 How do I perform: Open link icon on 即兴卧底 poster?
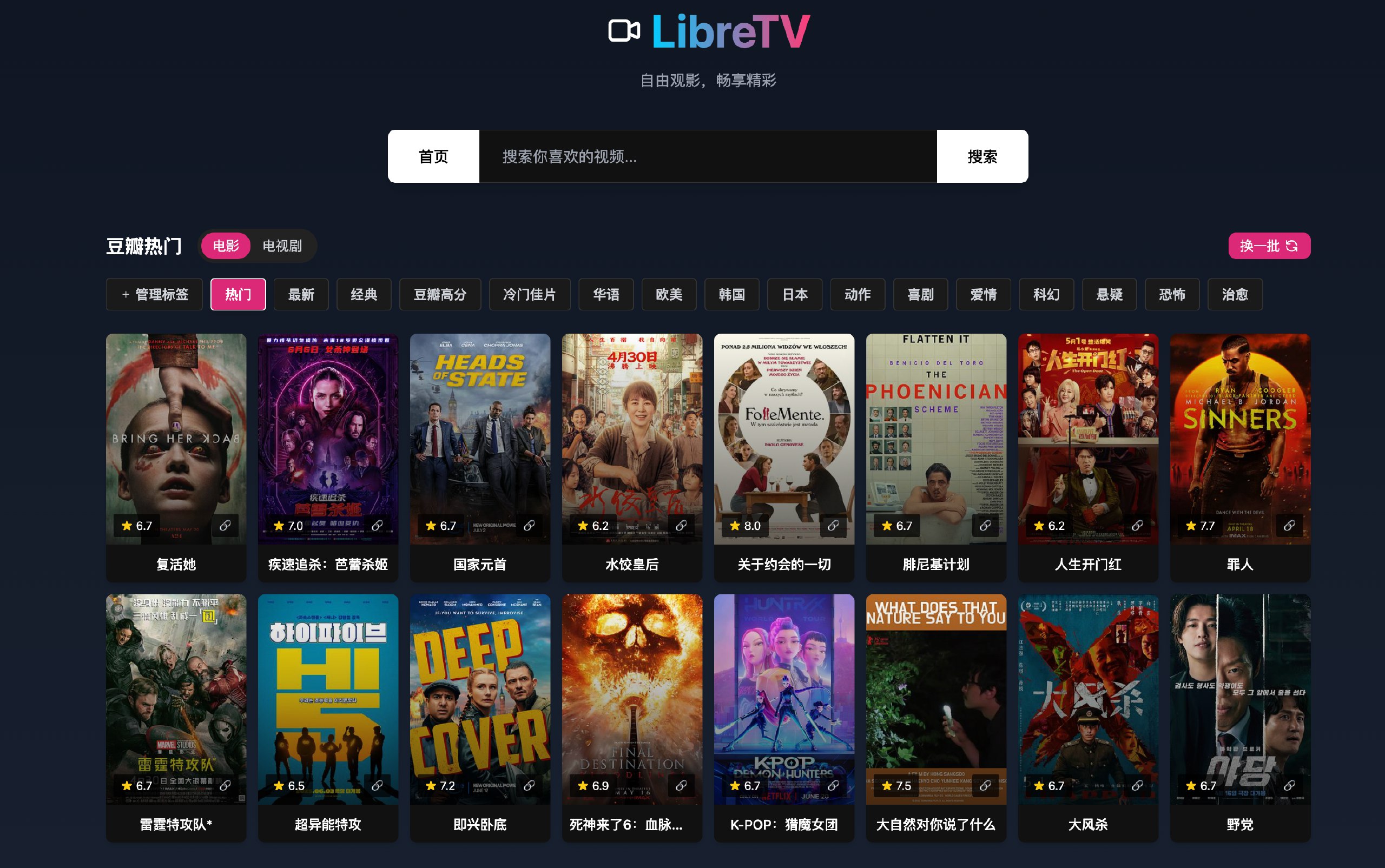point(529,785)
